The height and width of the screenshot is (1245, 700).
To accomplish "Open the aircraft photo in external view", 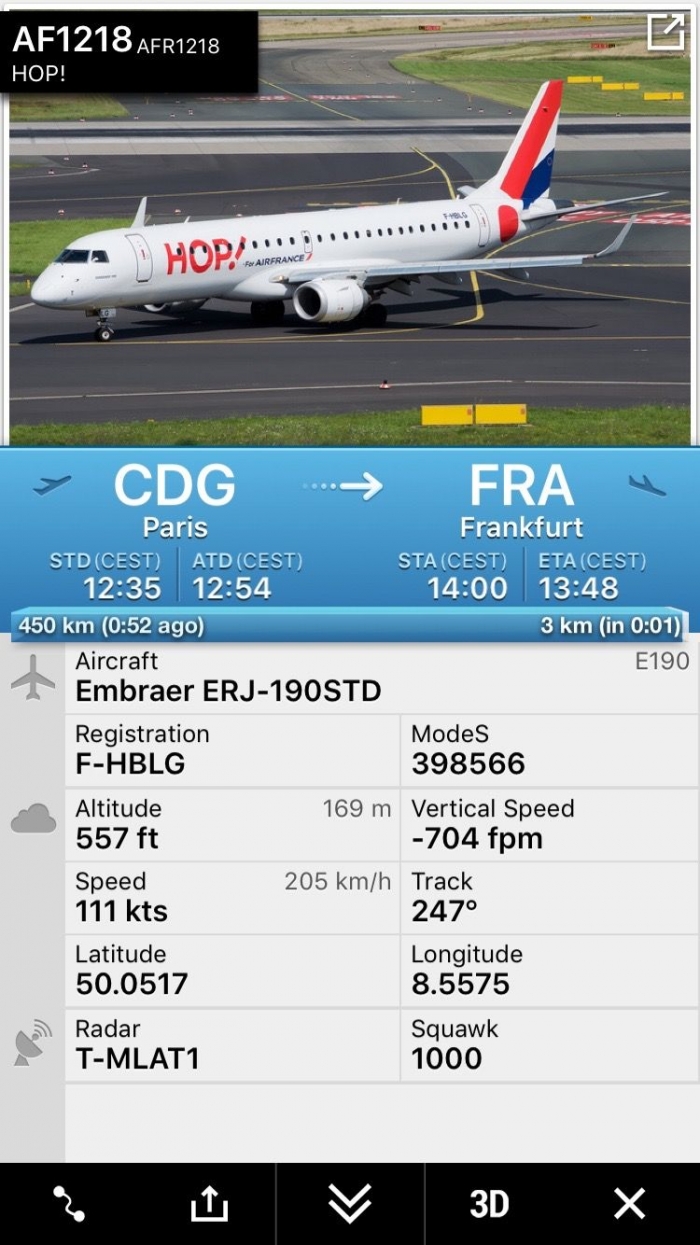I will pyautogui.click(x=665, y=32).
